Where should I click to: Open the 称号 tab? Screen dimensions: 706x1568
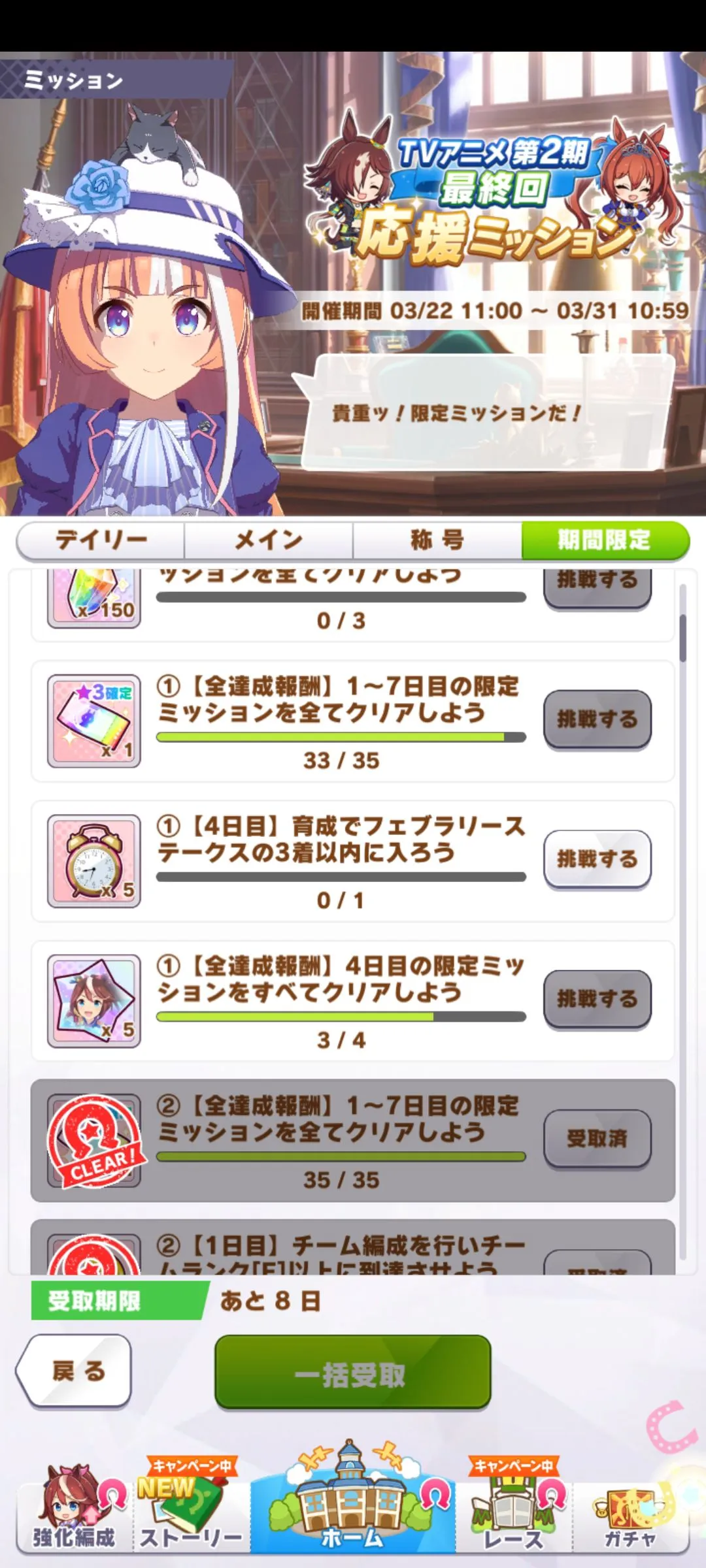point(437,540)
